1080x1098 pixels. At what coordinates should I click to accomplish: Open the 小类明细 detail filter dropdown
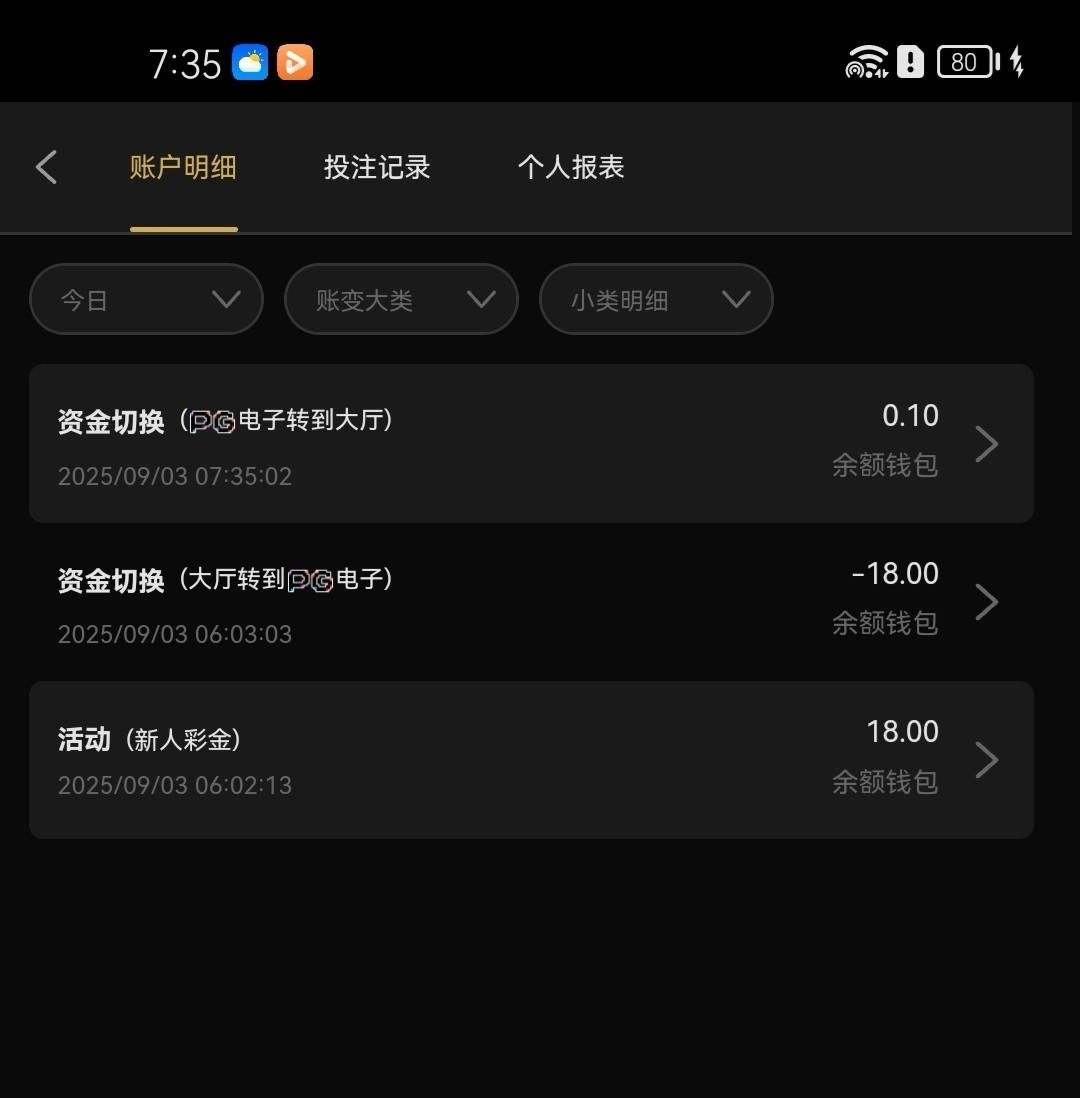(656, 299)
